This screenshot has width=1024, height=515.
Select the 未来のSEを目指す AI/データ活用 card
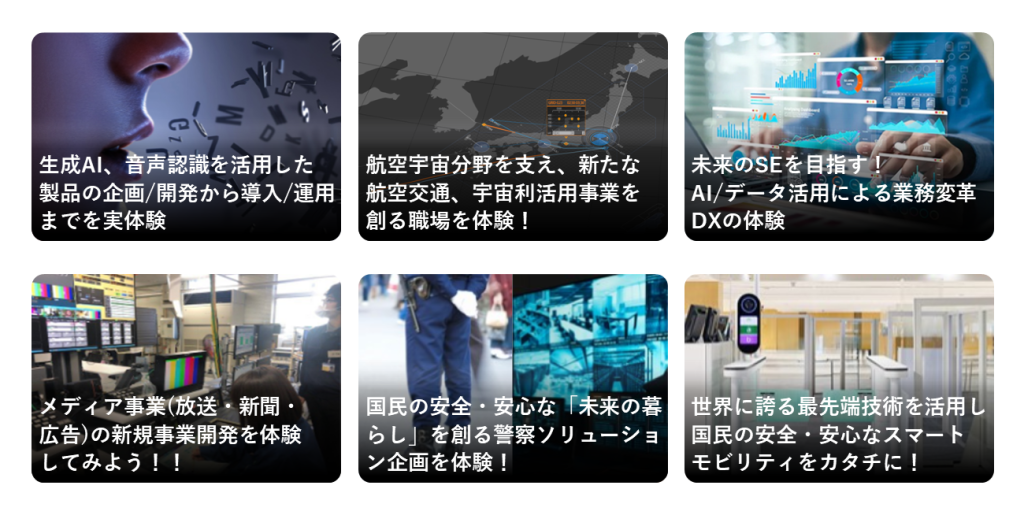point(838,137)
